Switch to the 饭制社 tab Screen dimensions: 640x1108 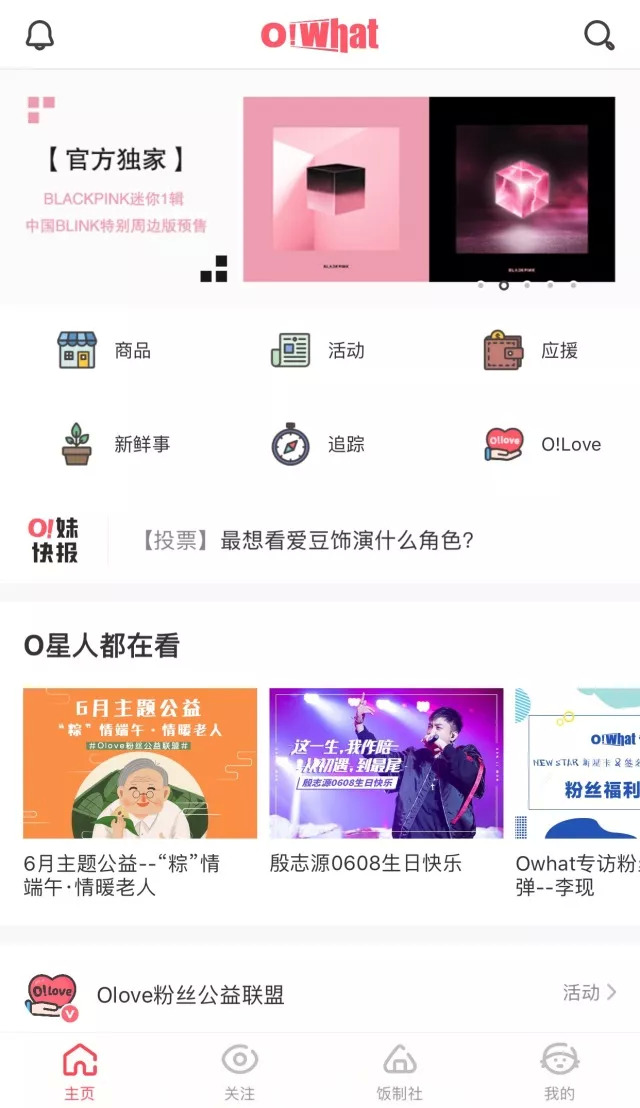coord(400,1072)
